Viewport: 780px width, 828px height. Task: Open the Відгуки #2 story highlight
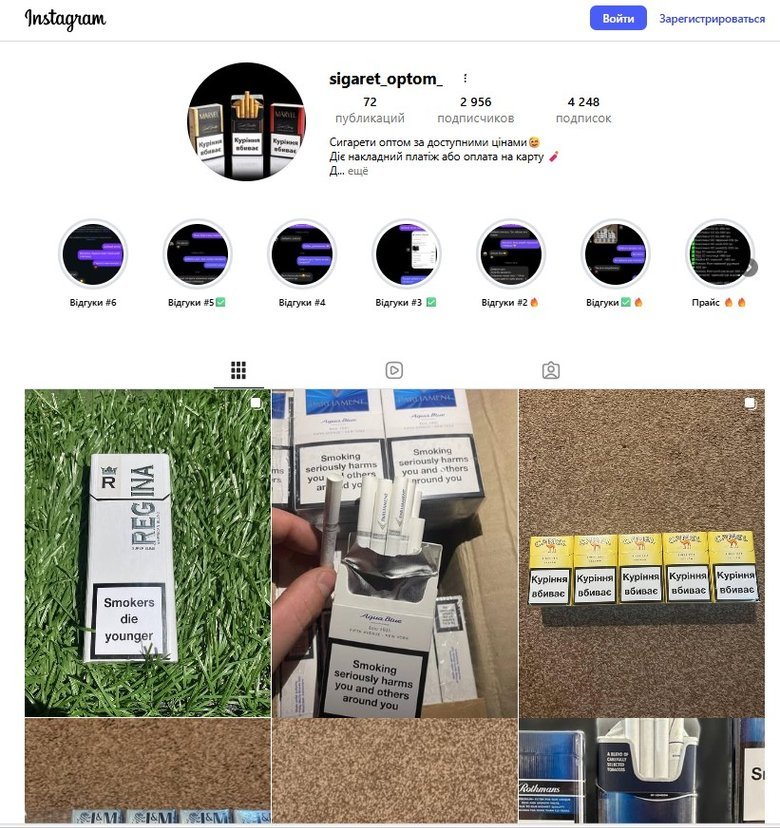[511, 254]
